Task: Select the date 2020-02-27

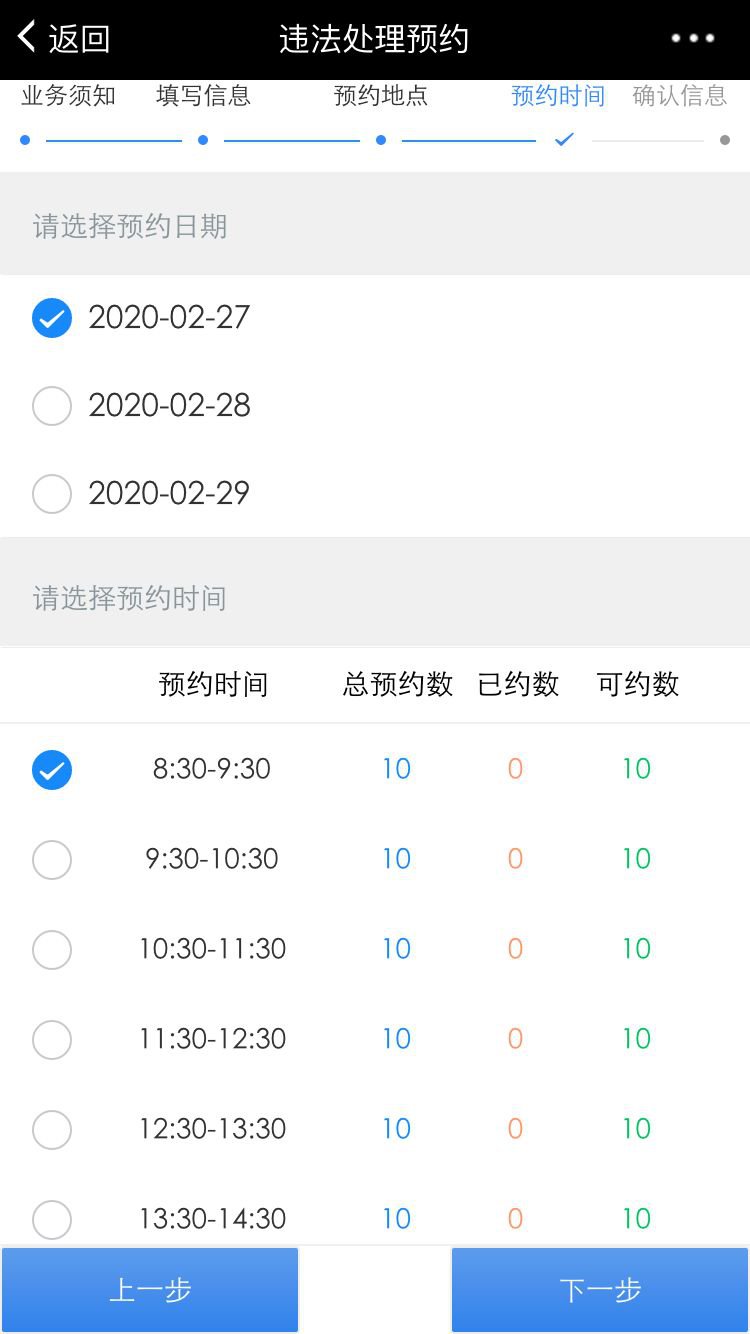Action: 52,318
